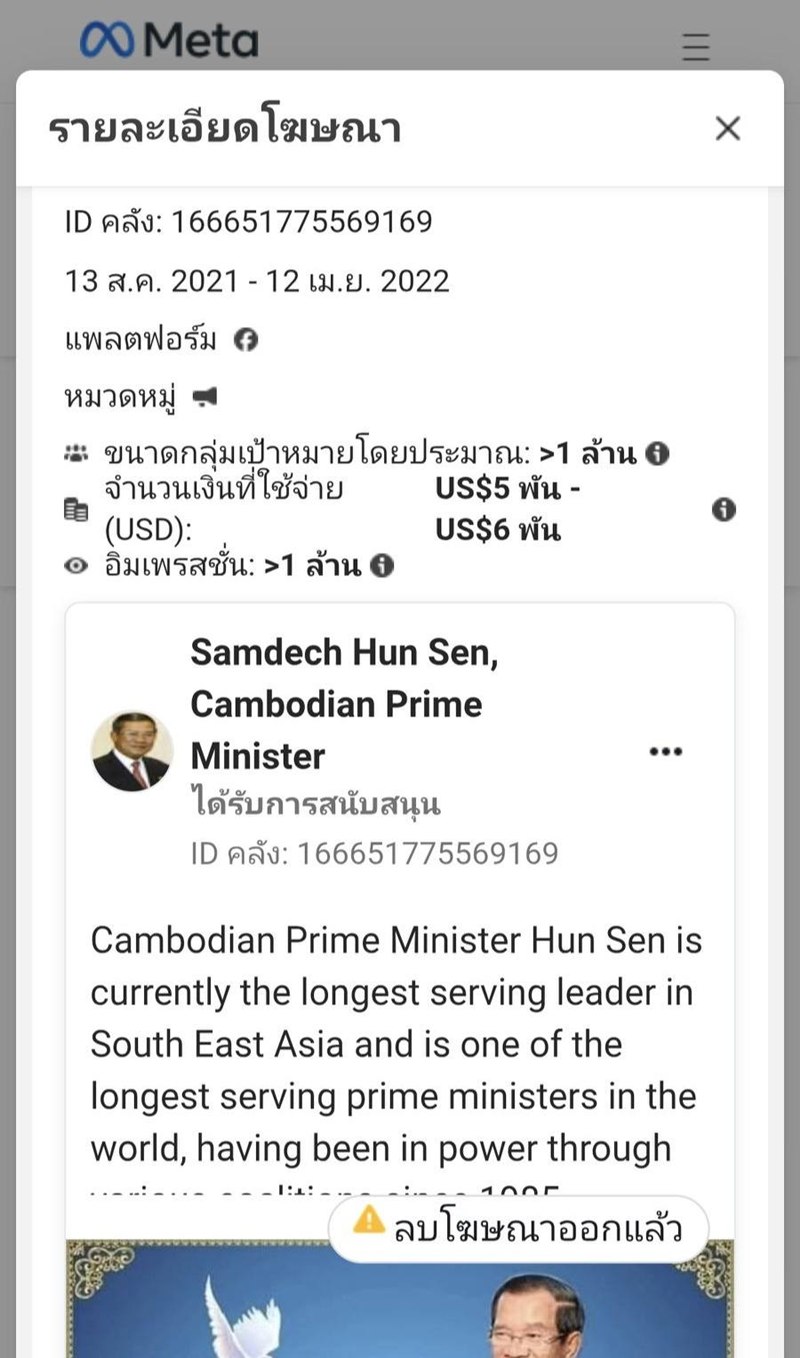Show info about amount spent in USD

[723, 510]
